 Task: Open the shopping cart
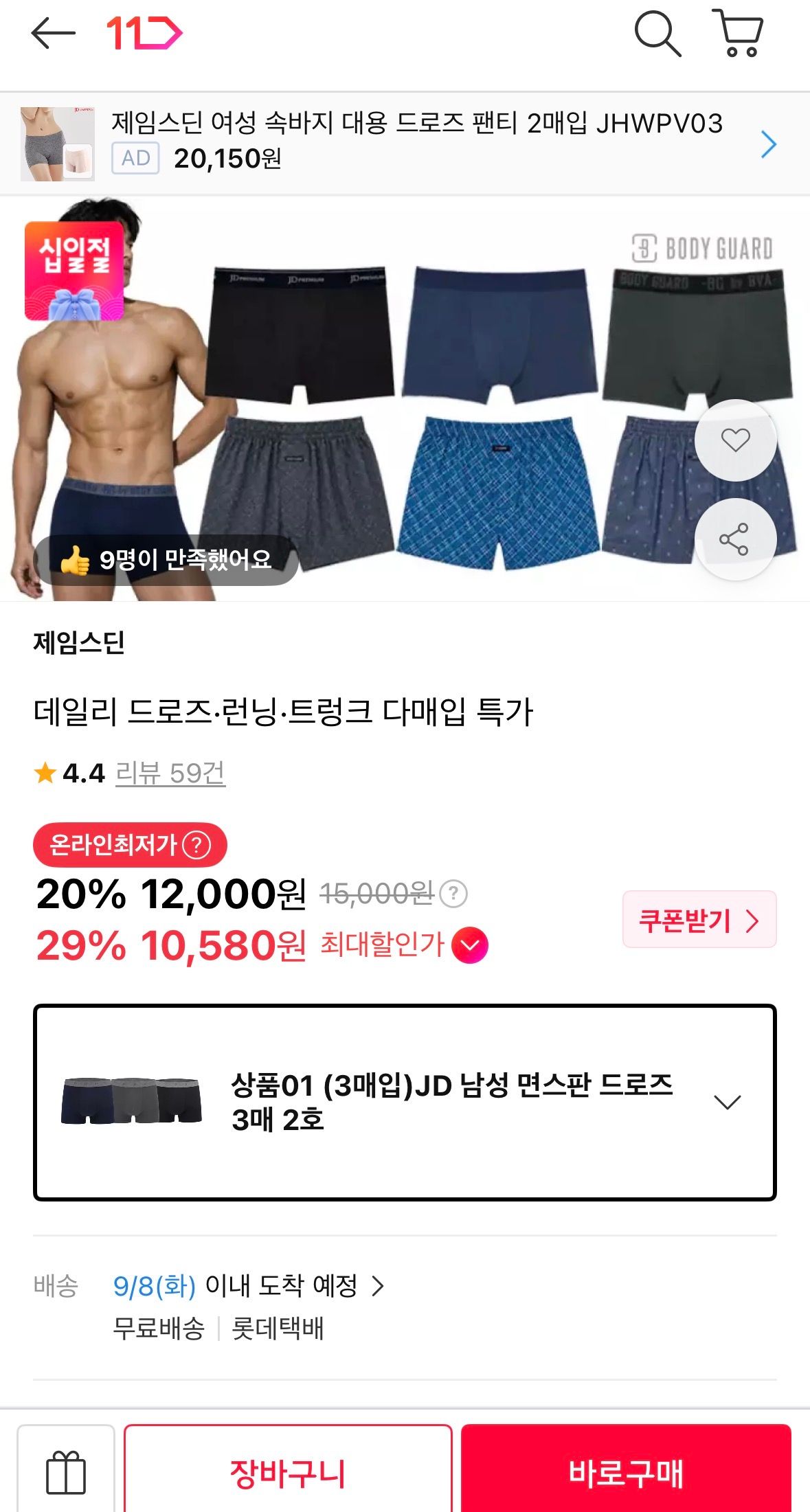click(x=738, y=33)
